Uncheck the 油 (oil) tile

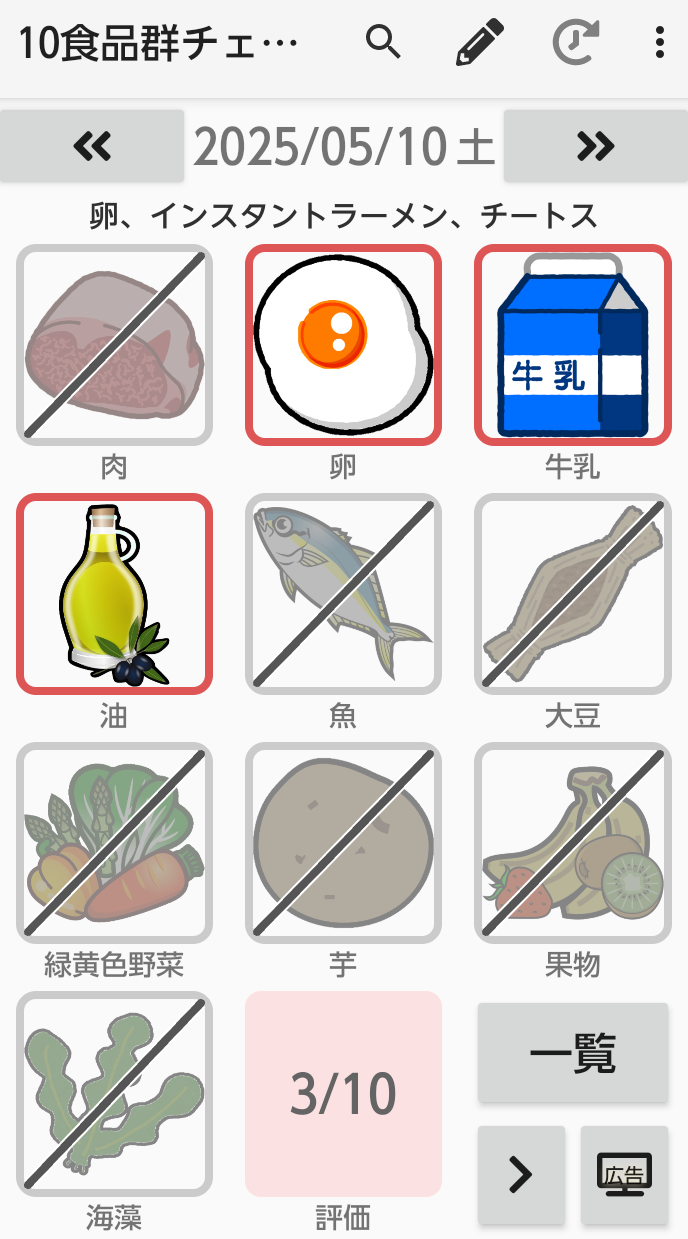tap(114, 594)
